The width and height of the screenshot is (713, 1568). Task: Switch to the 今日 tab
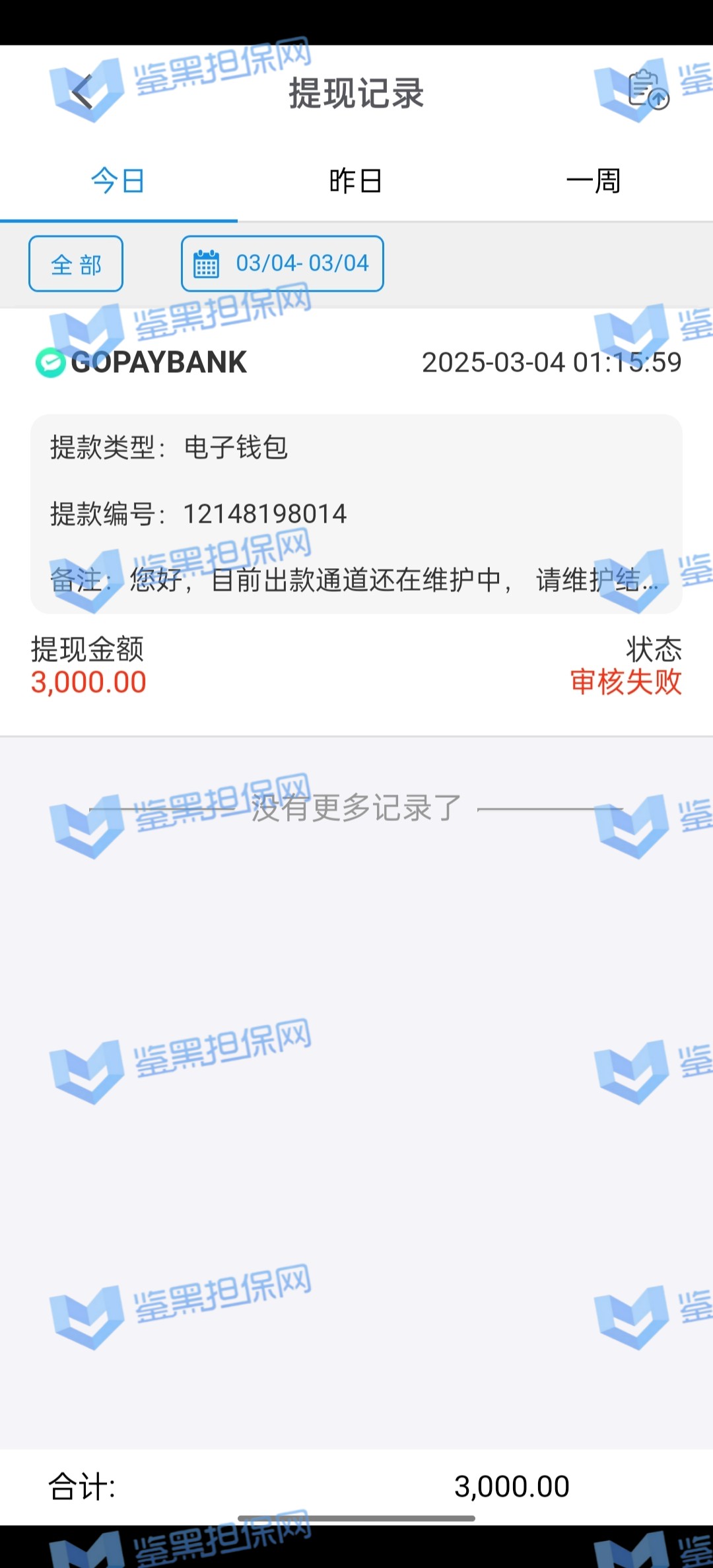tap(118, 181)
